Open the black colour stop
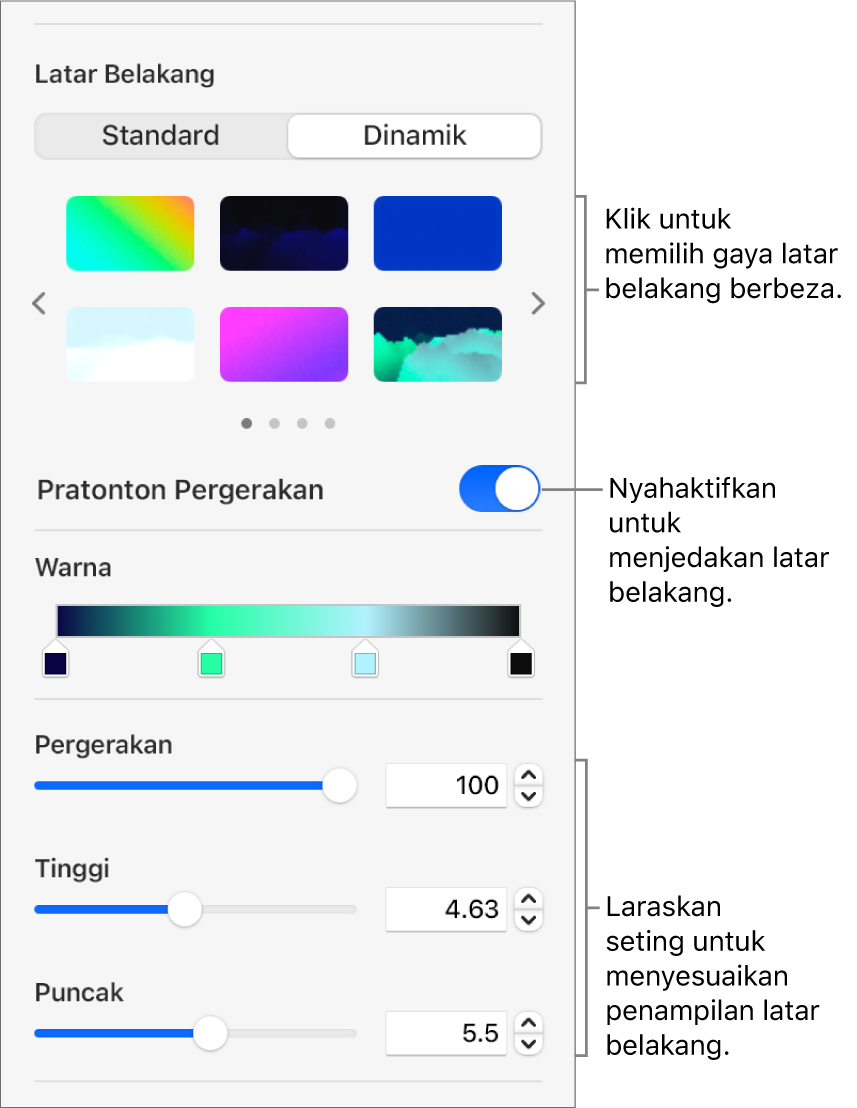This screenshot has width=857, height=1108. [521, 663]
